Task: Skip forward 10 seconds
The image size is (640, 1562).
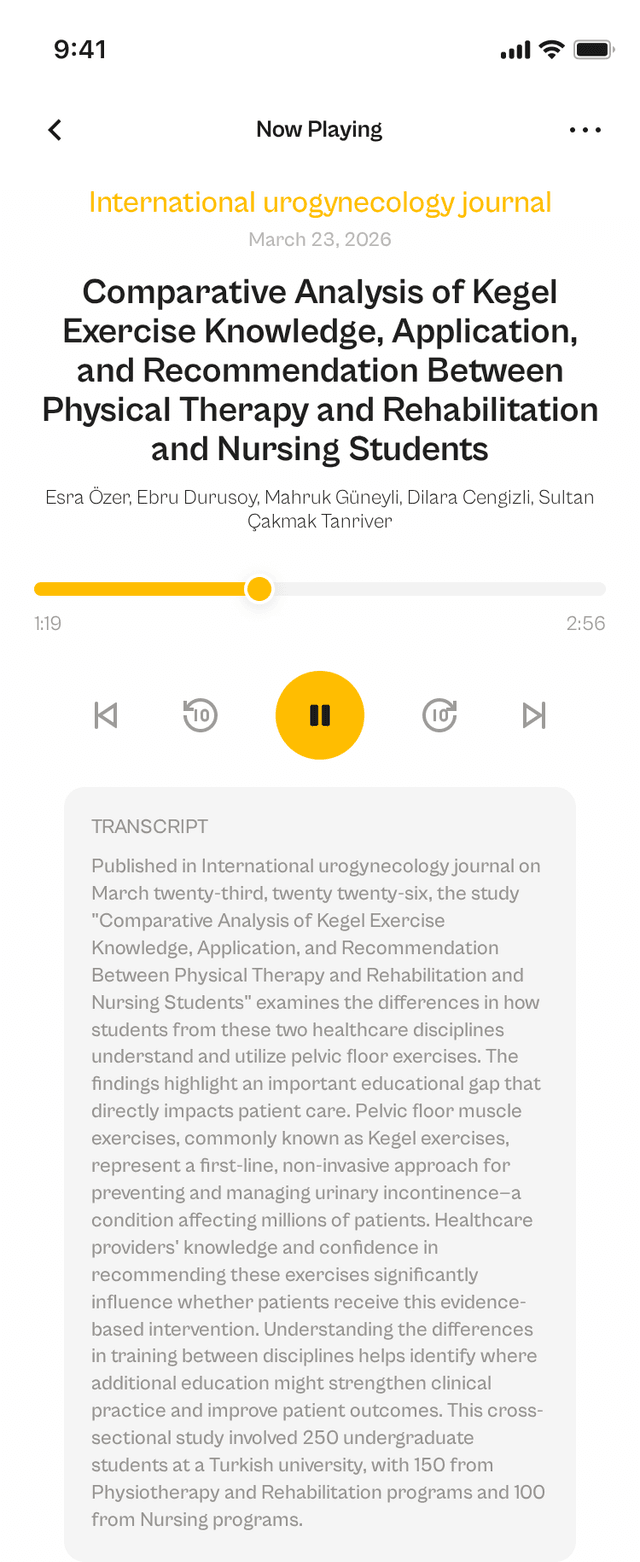Action: (x=439, y=715)
